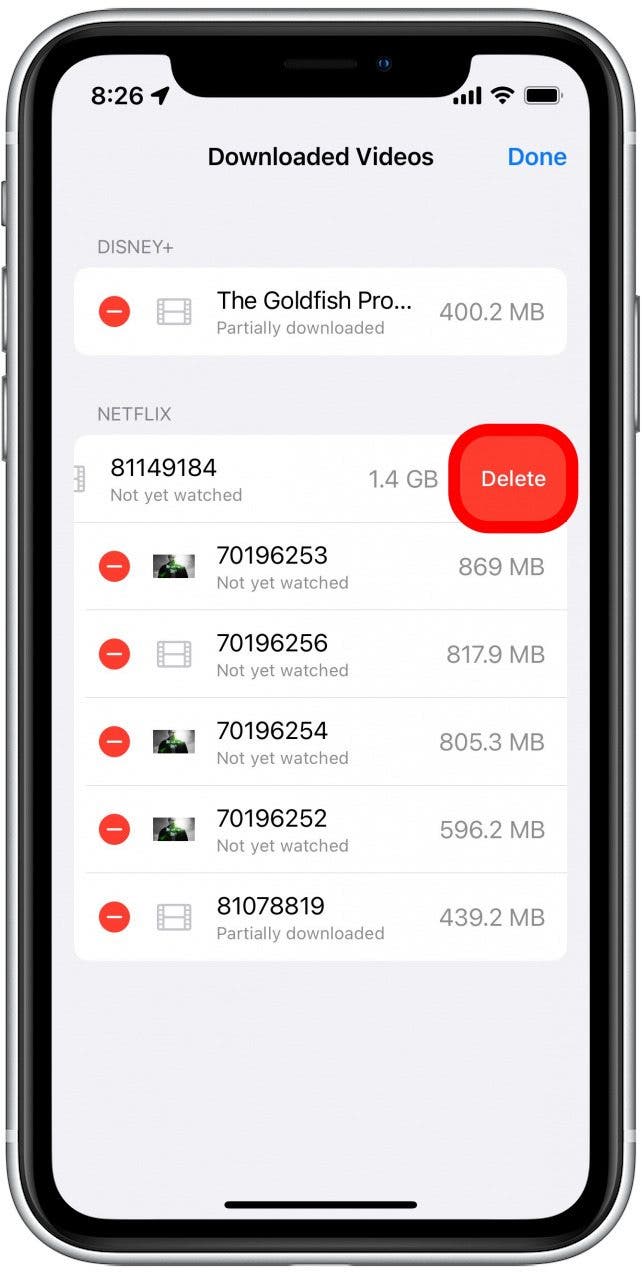This screenshot has height=1274, width=642.
Task: Tap minus icon beside The Goldfish Pro...
Action: tap(114, 312)
